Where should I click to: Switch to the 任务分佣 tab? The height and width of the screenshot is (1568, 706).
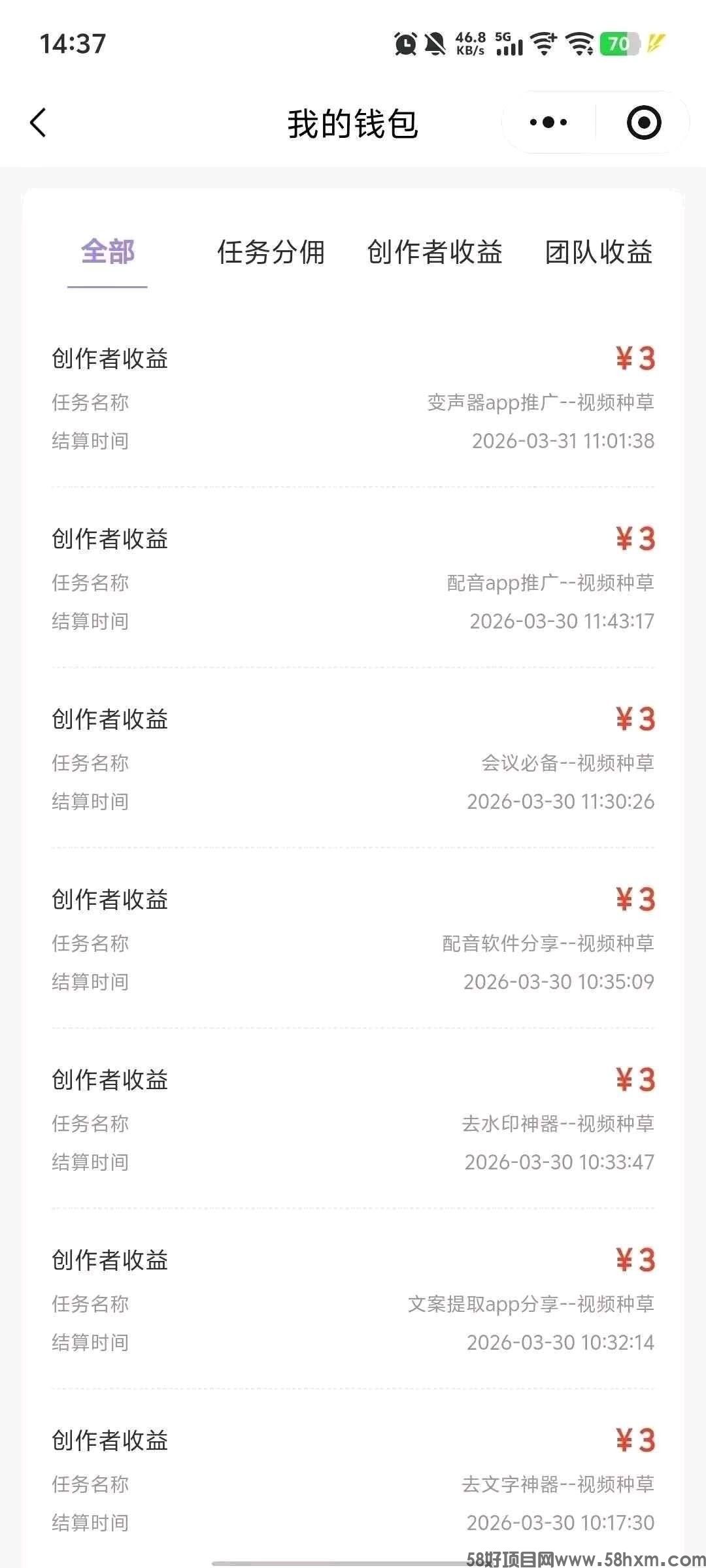pos(271,252)
